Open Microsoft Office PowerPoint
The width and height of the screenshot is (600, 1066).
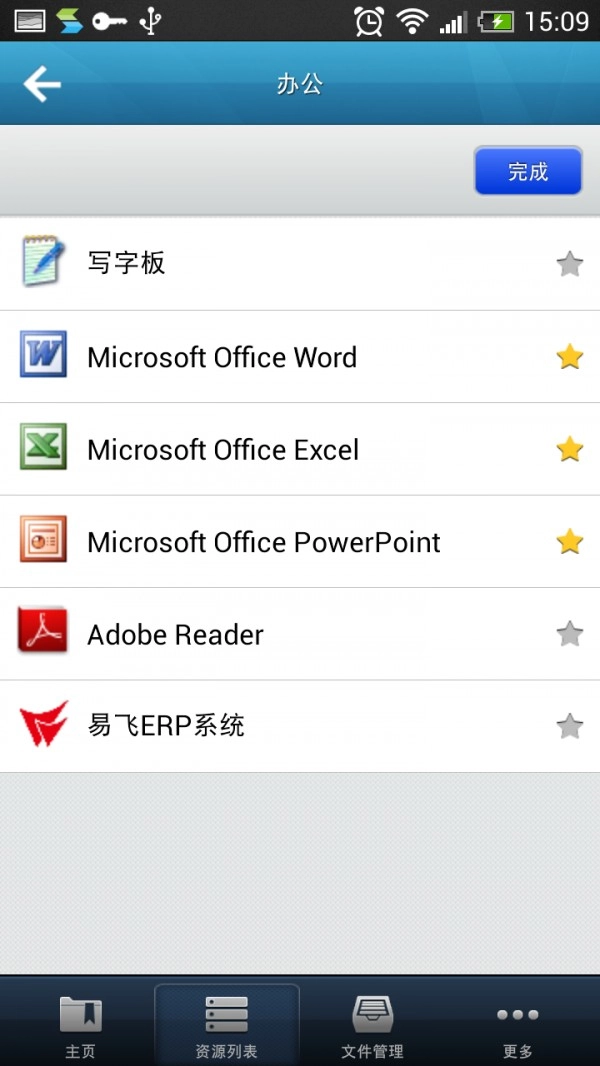click(x=264, y=542)
